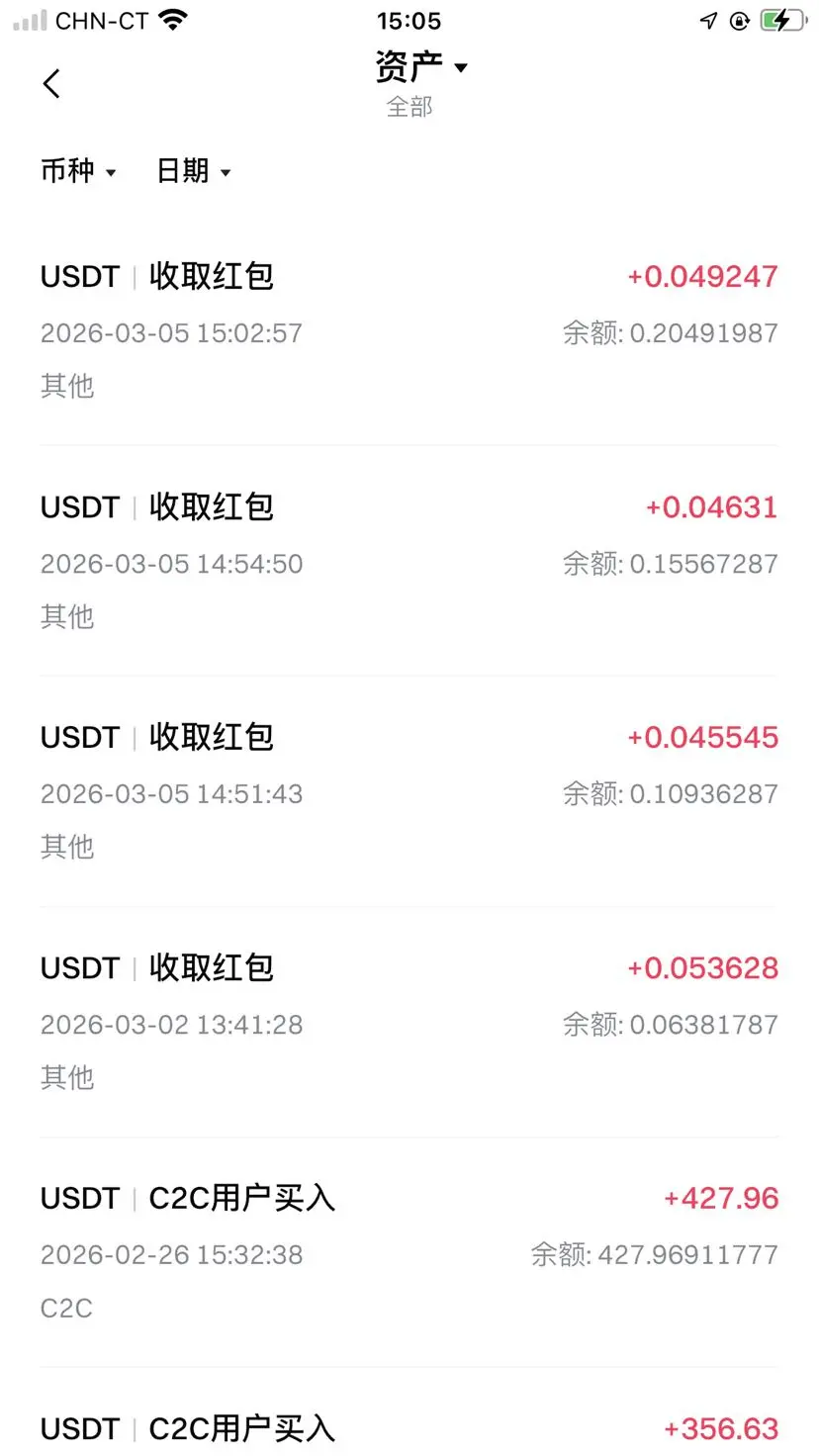Image resolution: width=819 pixels, height=1456 pixels.
Task: Open the 币种 currency filter
Action: click(x=78, y=171)
